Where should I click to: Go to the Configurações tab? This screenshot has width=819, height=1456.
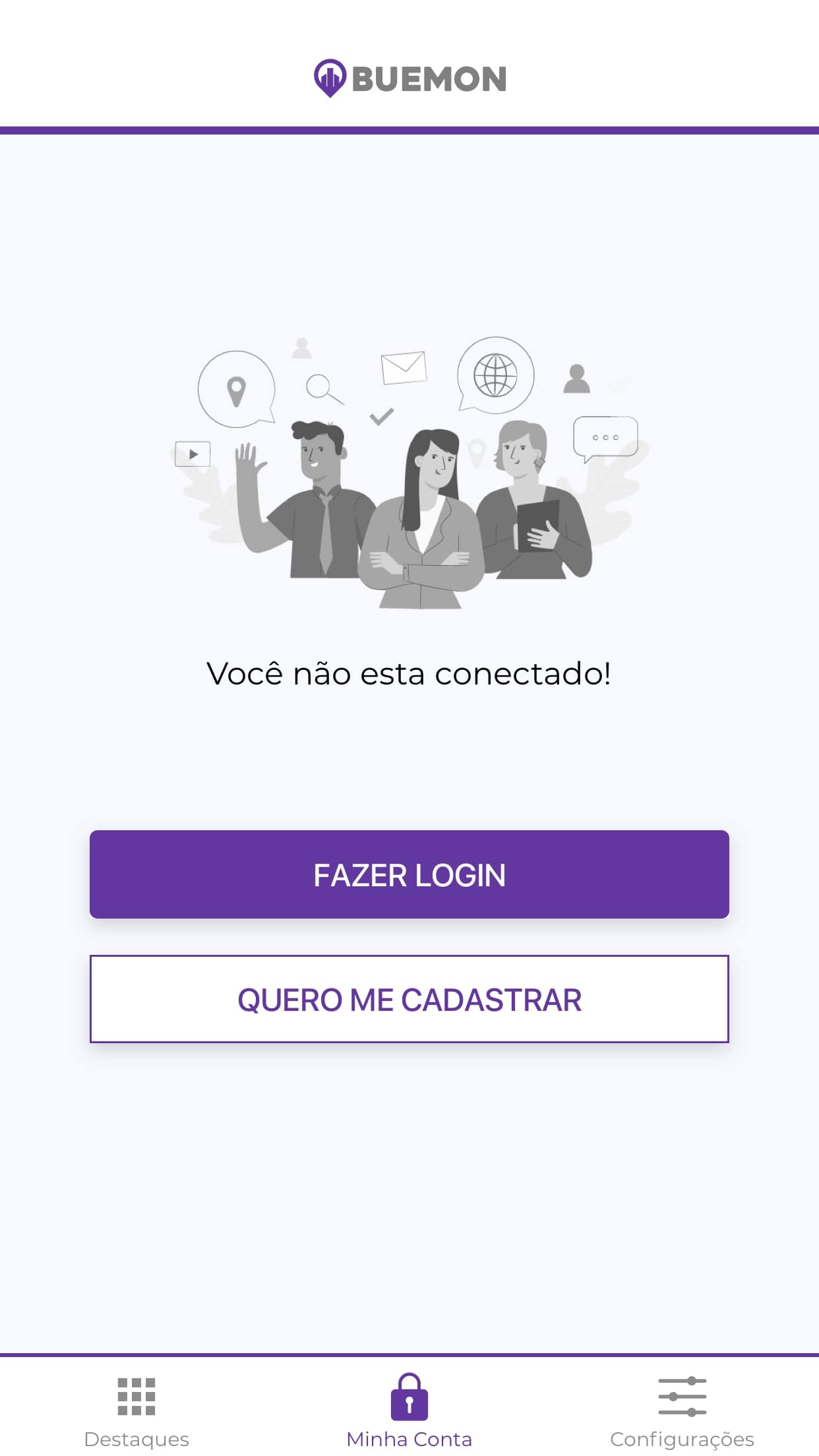pos(682,1410)
